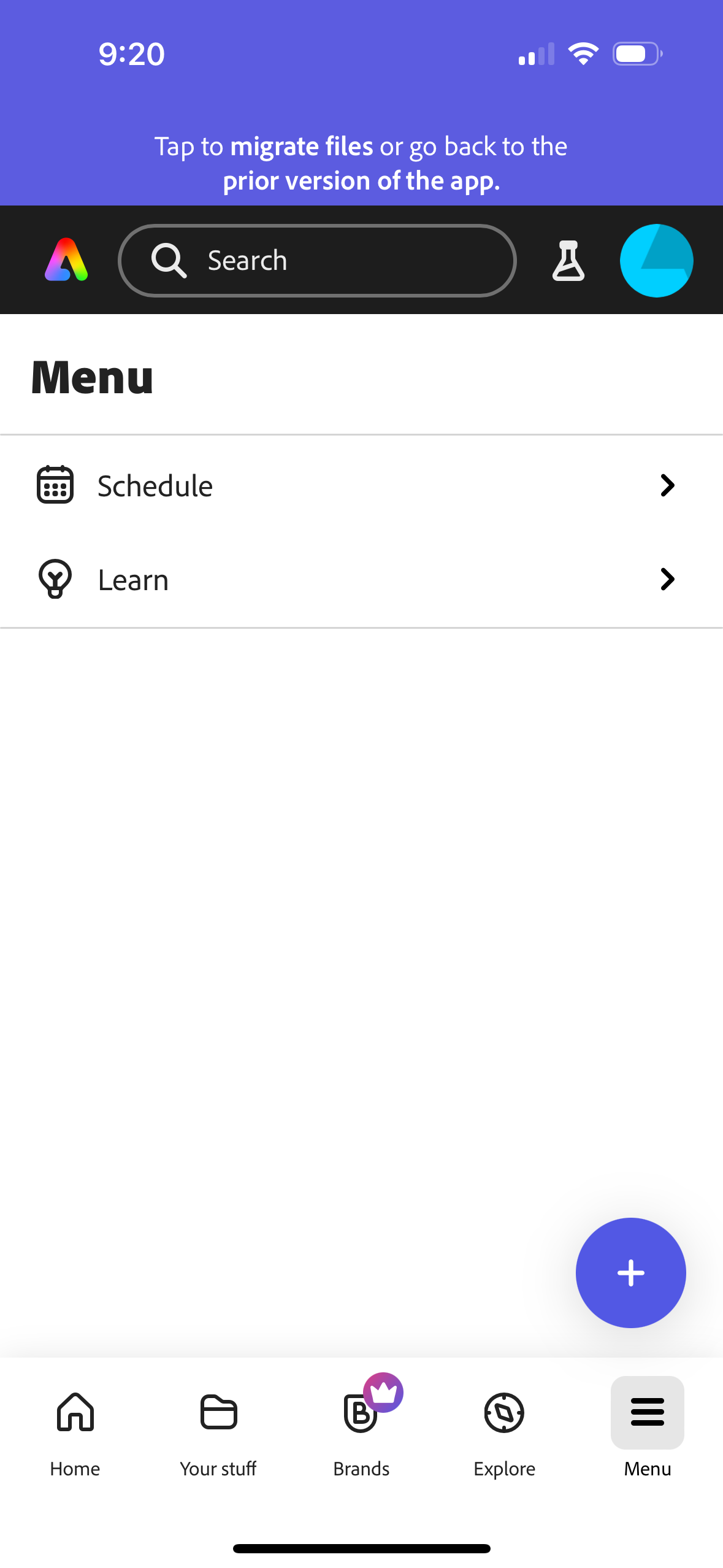Image resolution: width=723 pixels, height=1568 pixels.
Task: Tap the Search input field
Action: pos(317,260)
